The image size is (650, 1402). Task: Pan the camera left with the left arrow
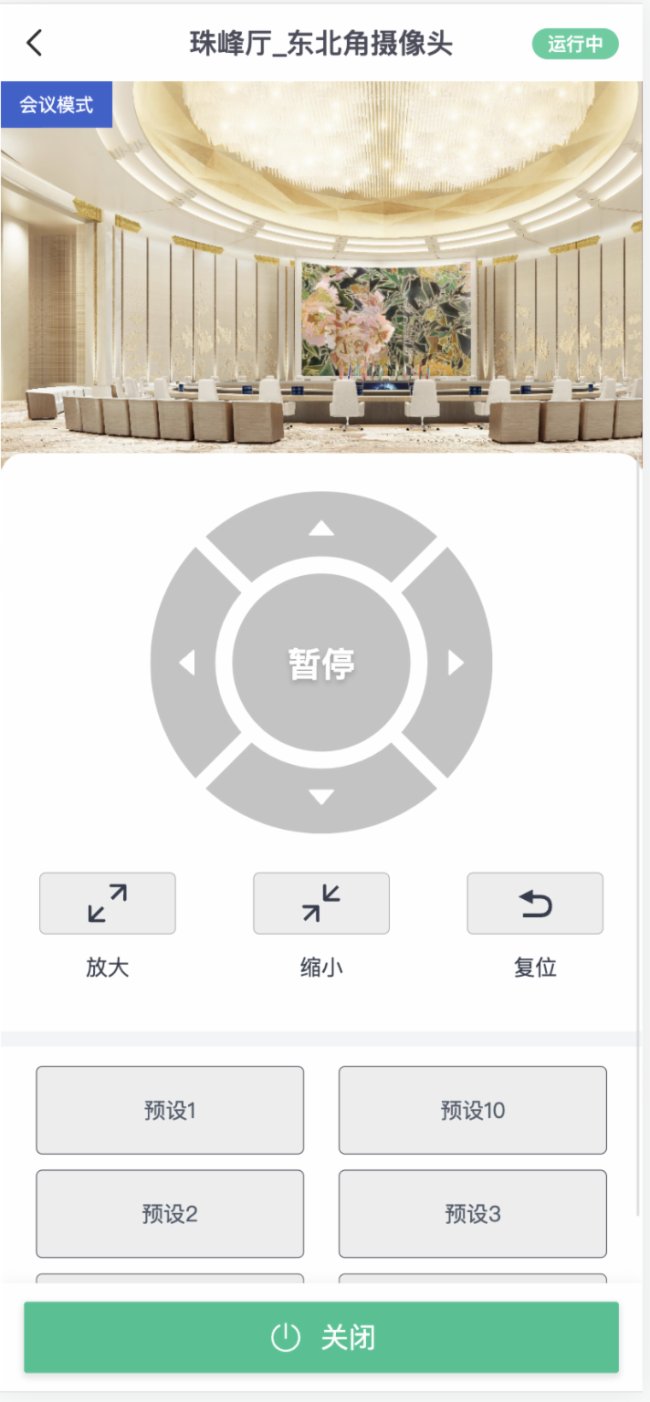tap(188, 662)
